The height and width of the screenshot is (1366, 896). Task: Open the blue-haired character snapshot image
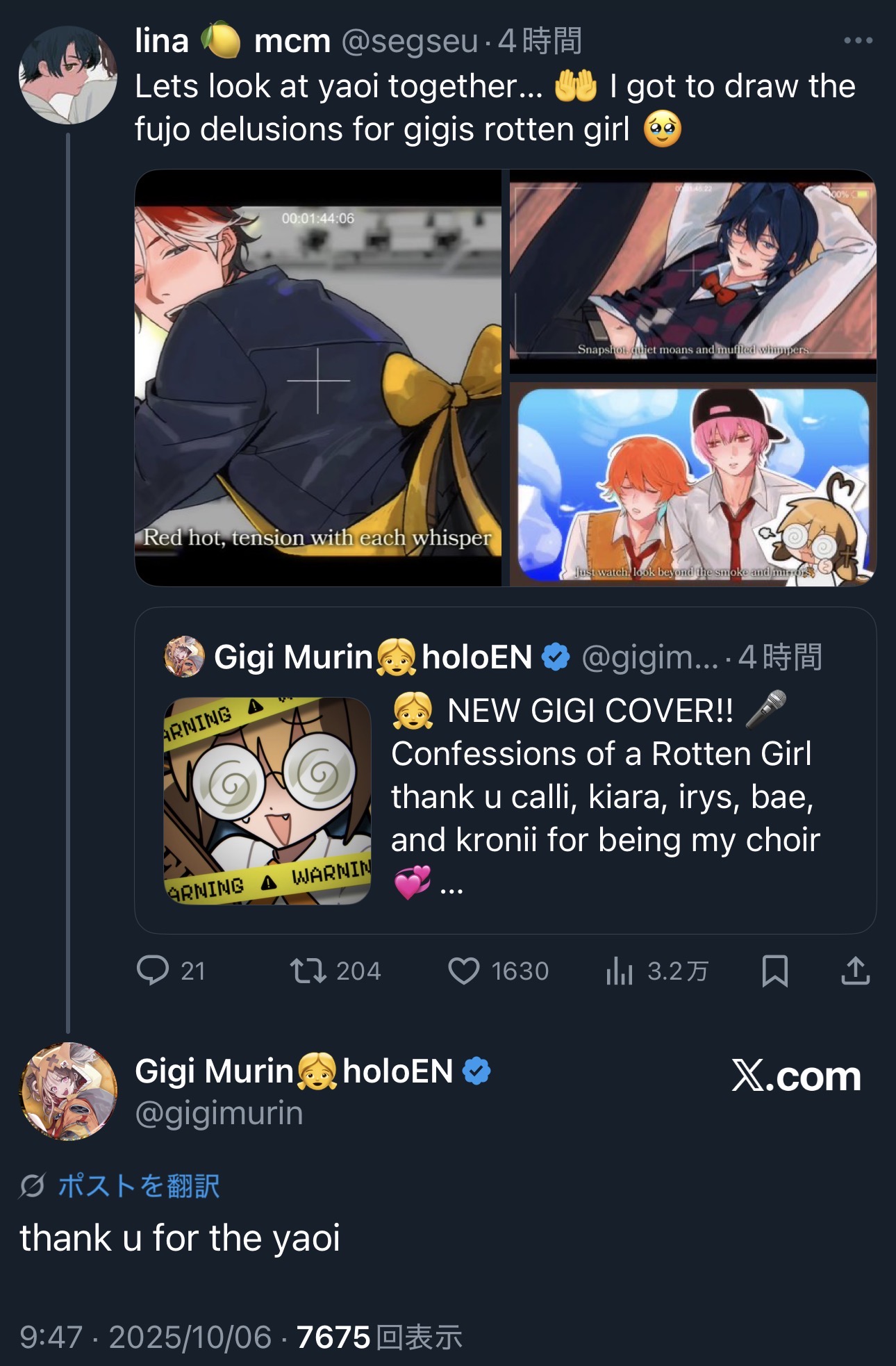click(692, 272)
